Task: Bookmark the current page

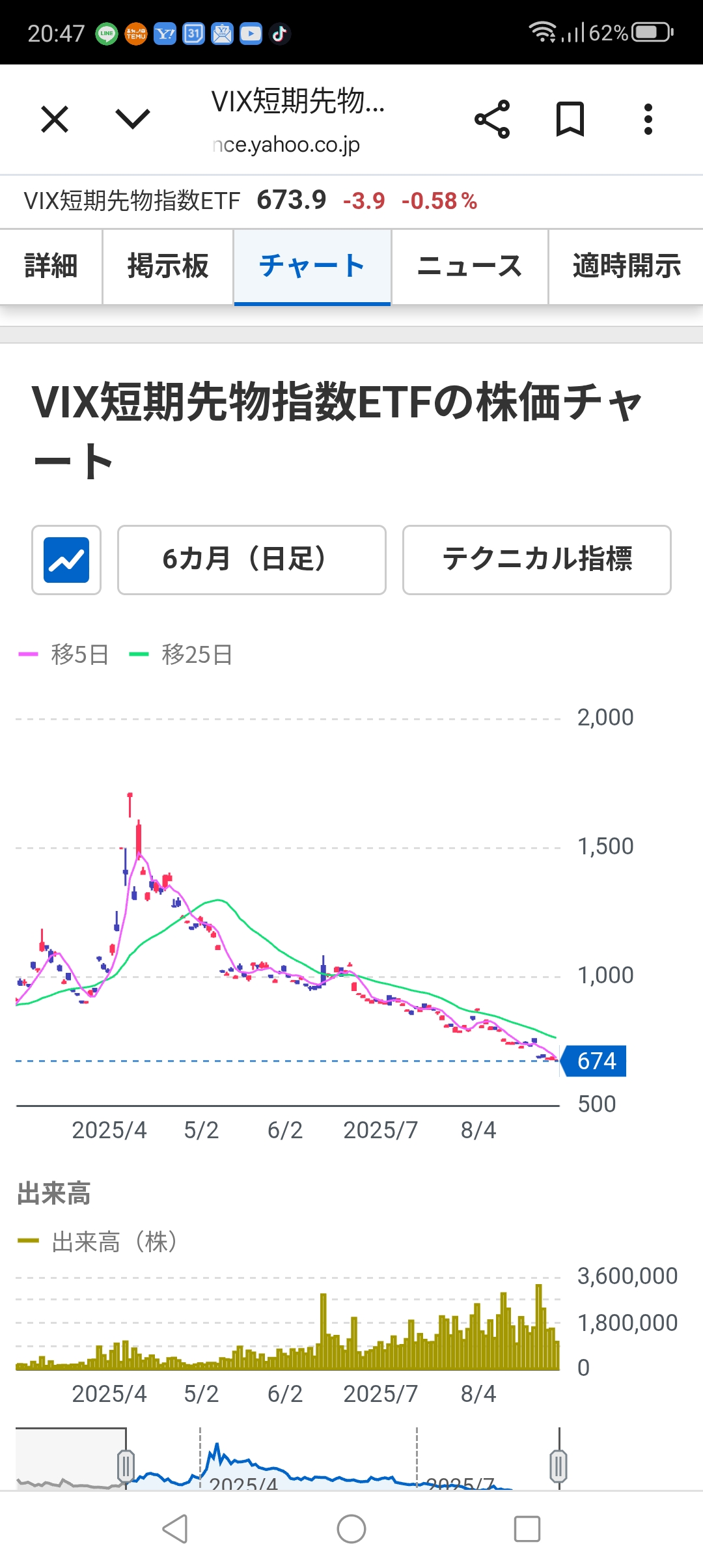Action: 570,120
